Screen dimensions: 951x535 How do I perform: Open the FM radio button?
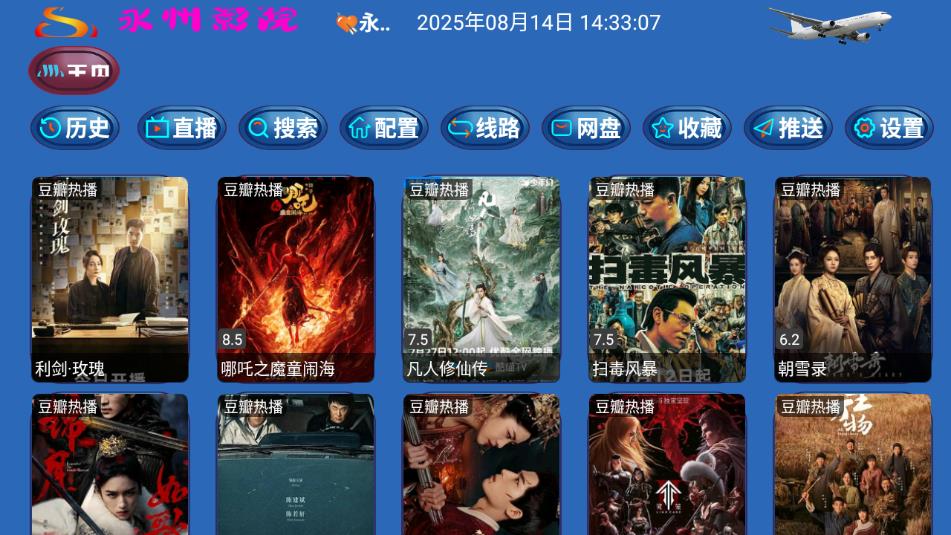pos(74,71)
